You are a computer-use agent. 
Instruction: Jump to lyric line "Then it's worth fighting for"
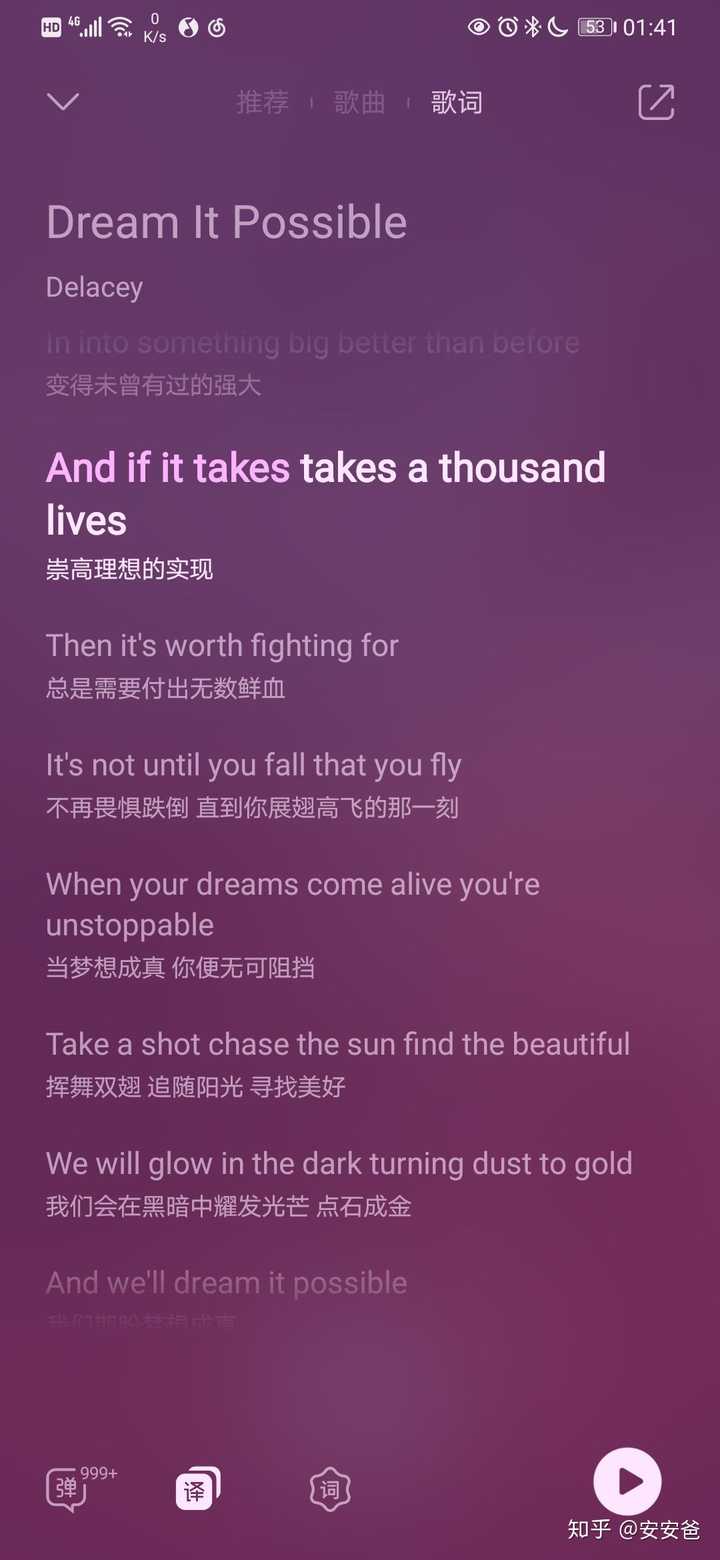coord(222,646)
